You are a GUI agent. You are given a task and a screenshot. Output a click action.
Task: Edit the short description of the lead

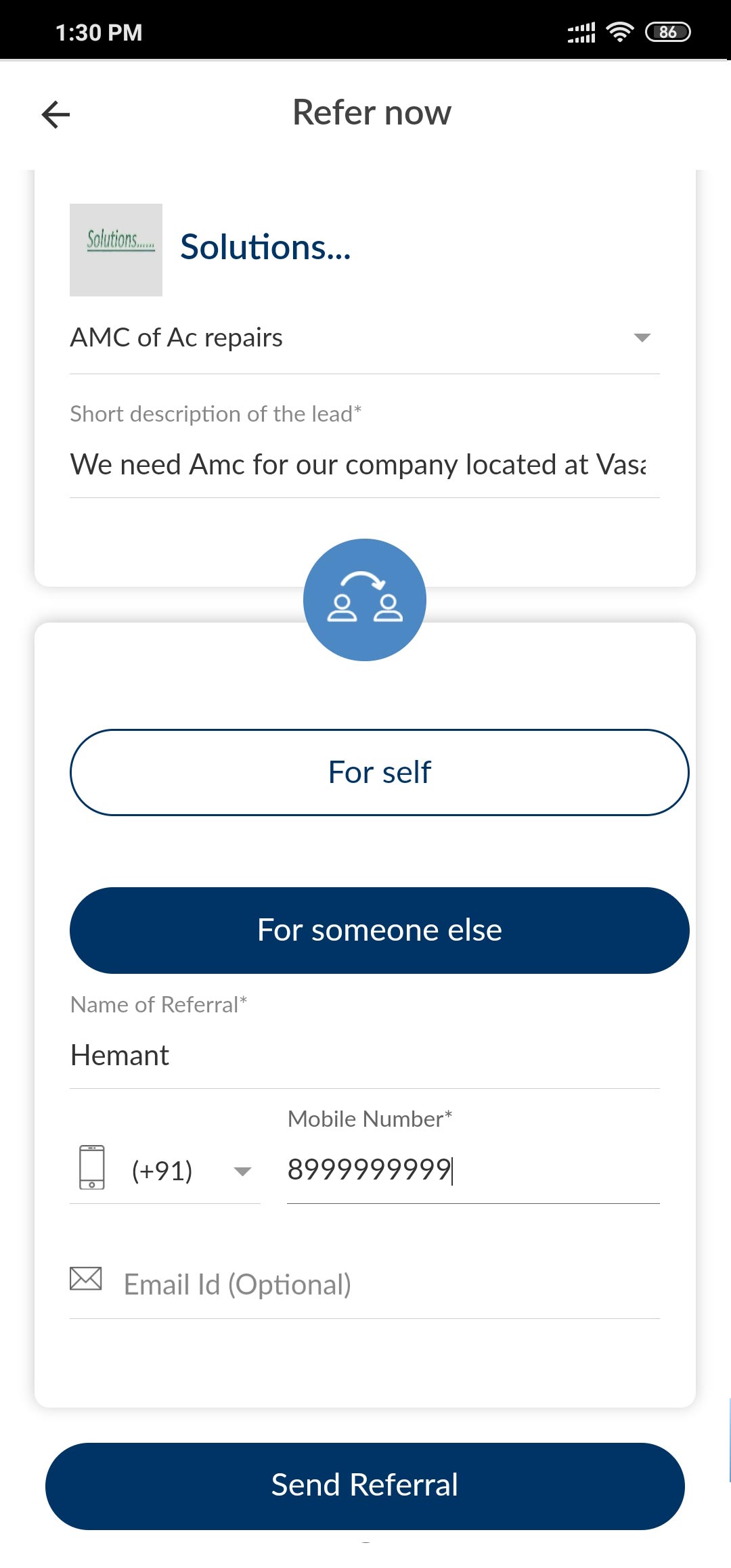coord(359,465)
